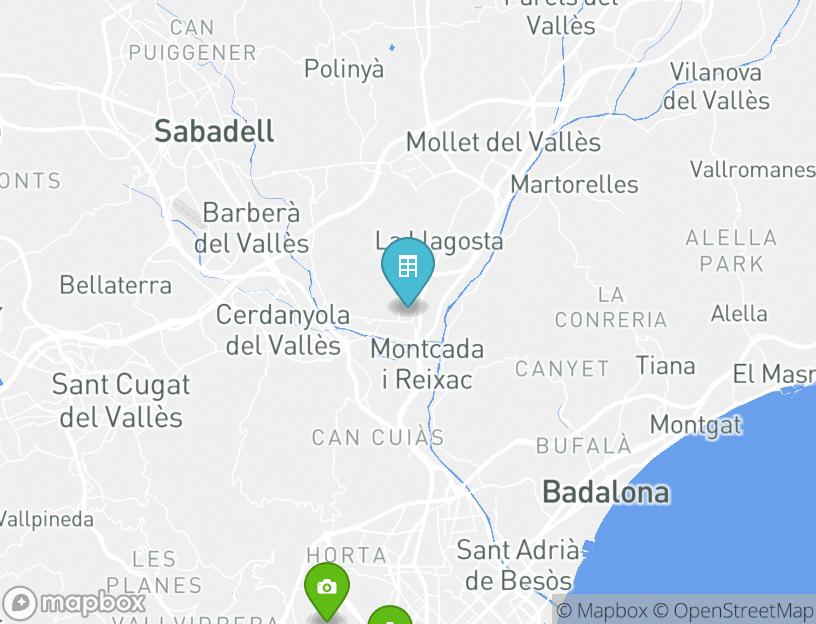816x624 pixels.
Task: Open the green camera marker near Horta
Action: 326,589
